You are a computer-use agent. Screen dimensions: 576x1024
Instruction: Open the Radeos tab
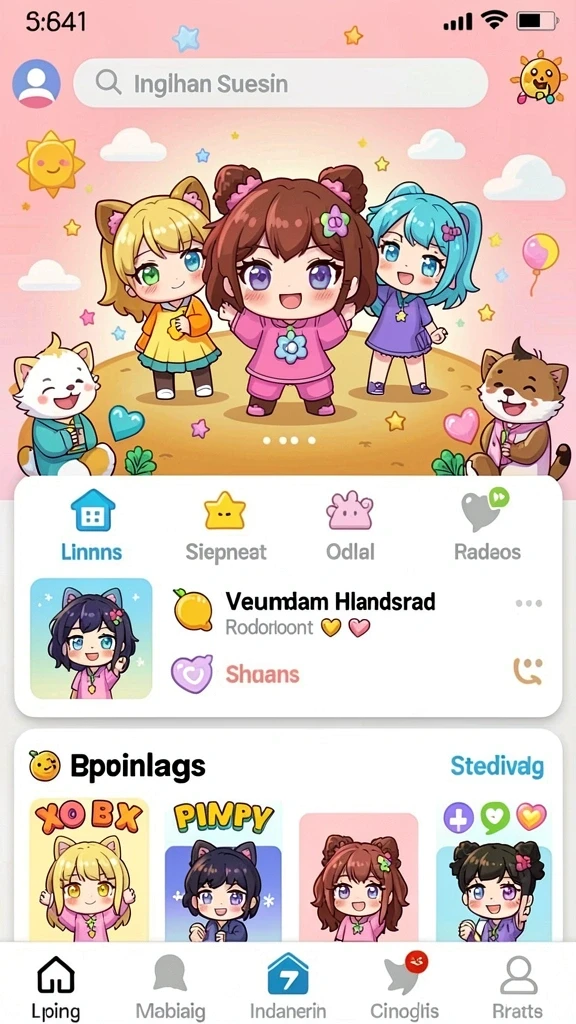(487, 526)
